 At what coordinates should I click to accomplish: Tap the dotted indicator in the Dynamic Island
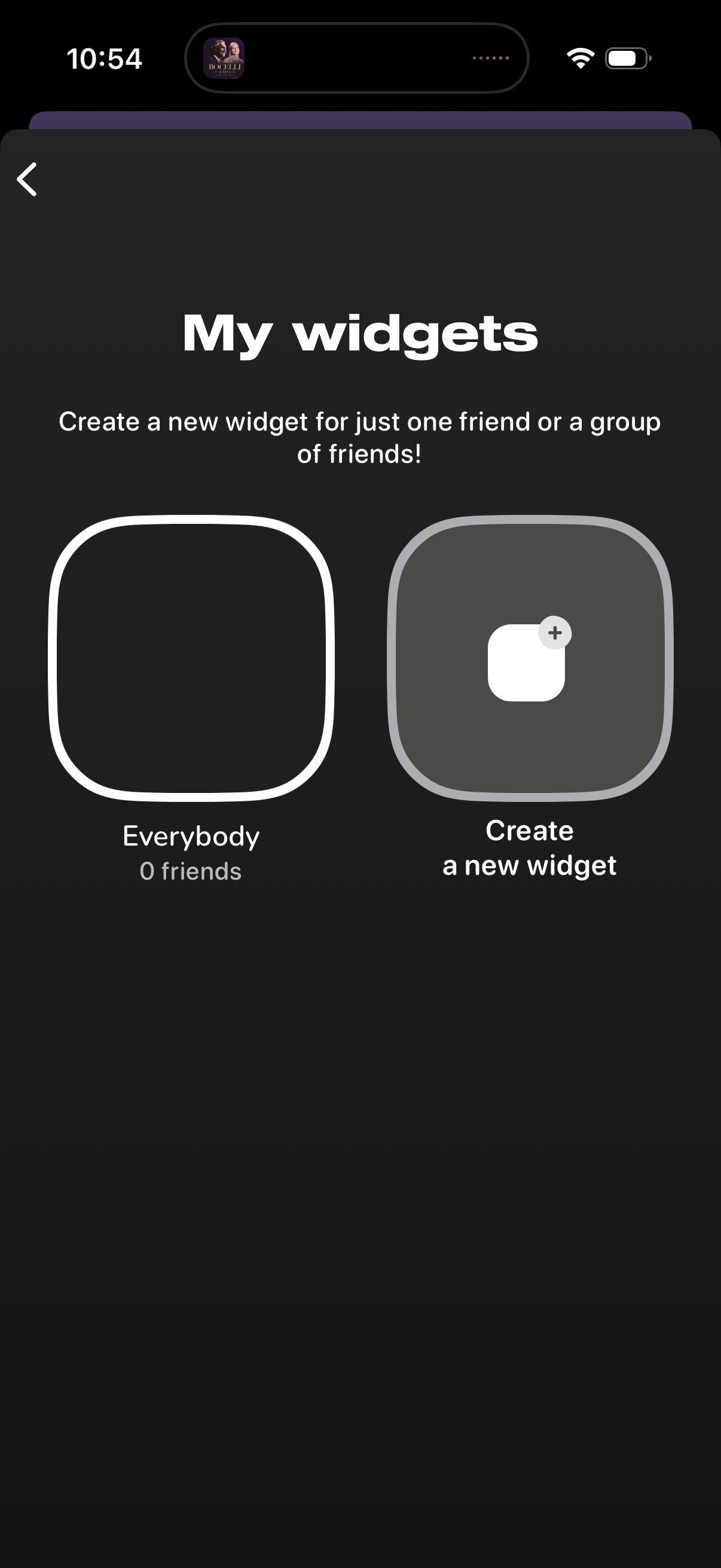pos(490,58)
